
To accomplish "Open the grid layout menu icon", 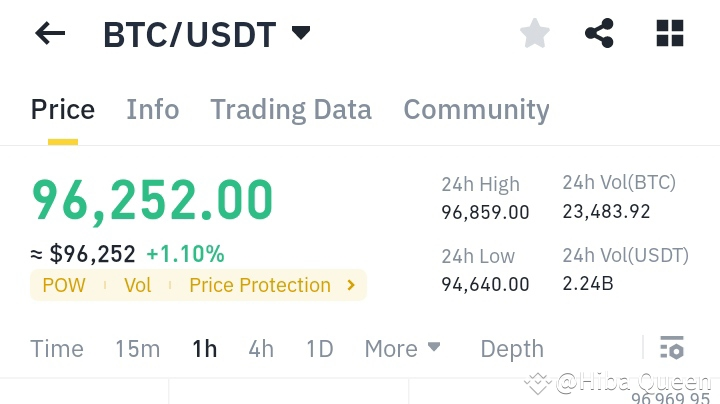I will pyautogui.click(x=670, y=34).
